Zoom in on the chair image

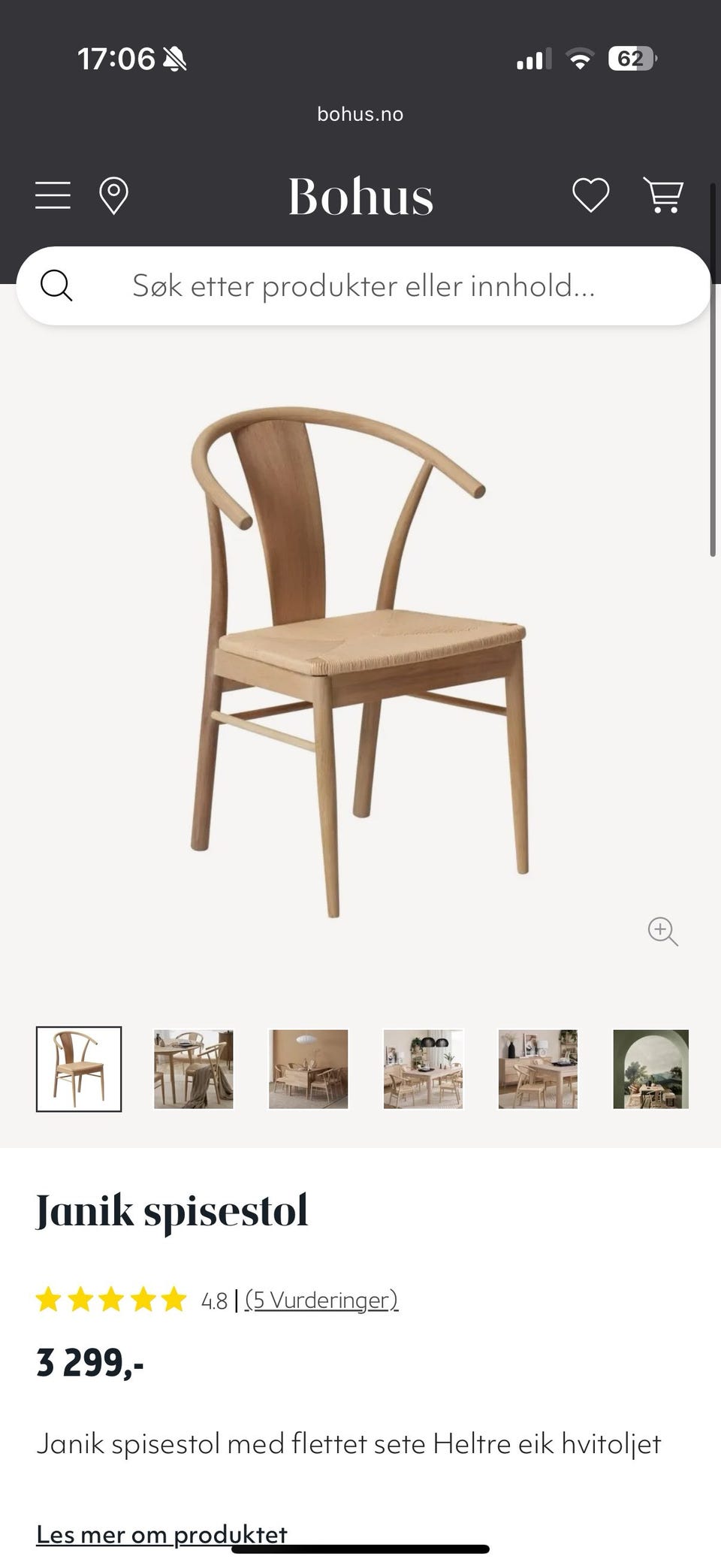662,932
